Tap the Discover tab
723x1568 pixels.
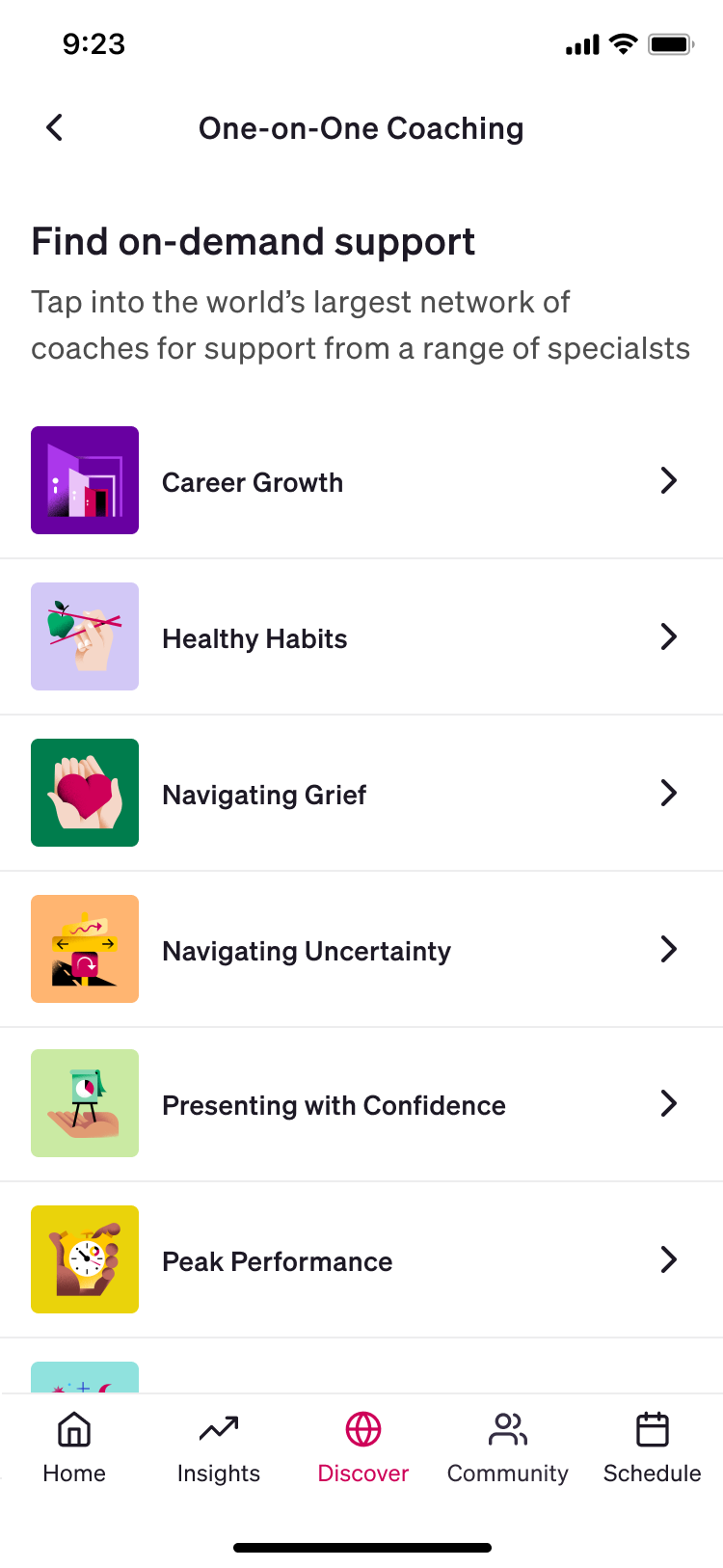(x=363, y=1447)
